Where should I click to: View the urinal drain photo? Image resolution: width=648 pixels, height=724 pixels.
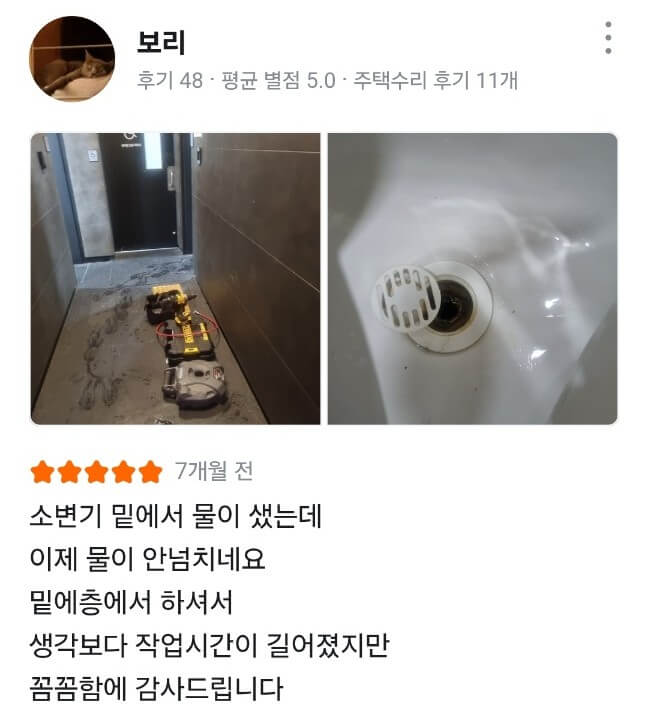472,279
